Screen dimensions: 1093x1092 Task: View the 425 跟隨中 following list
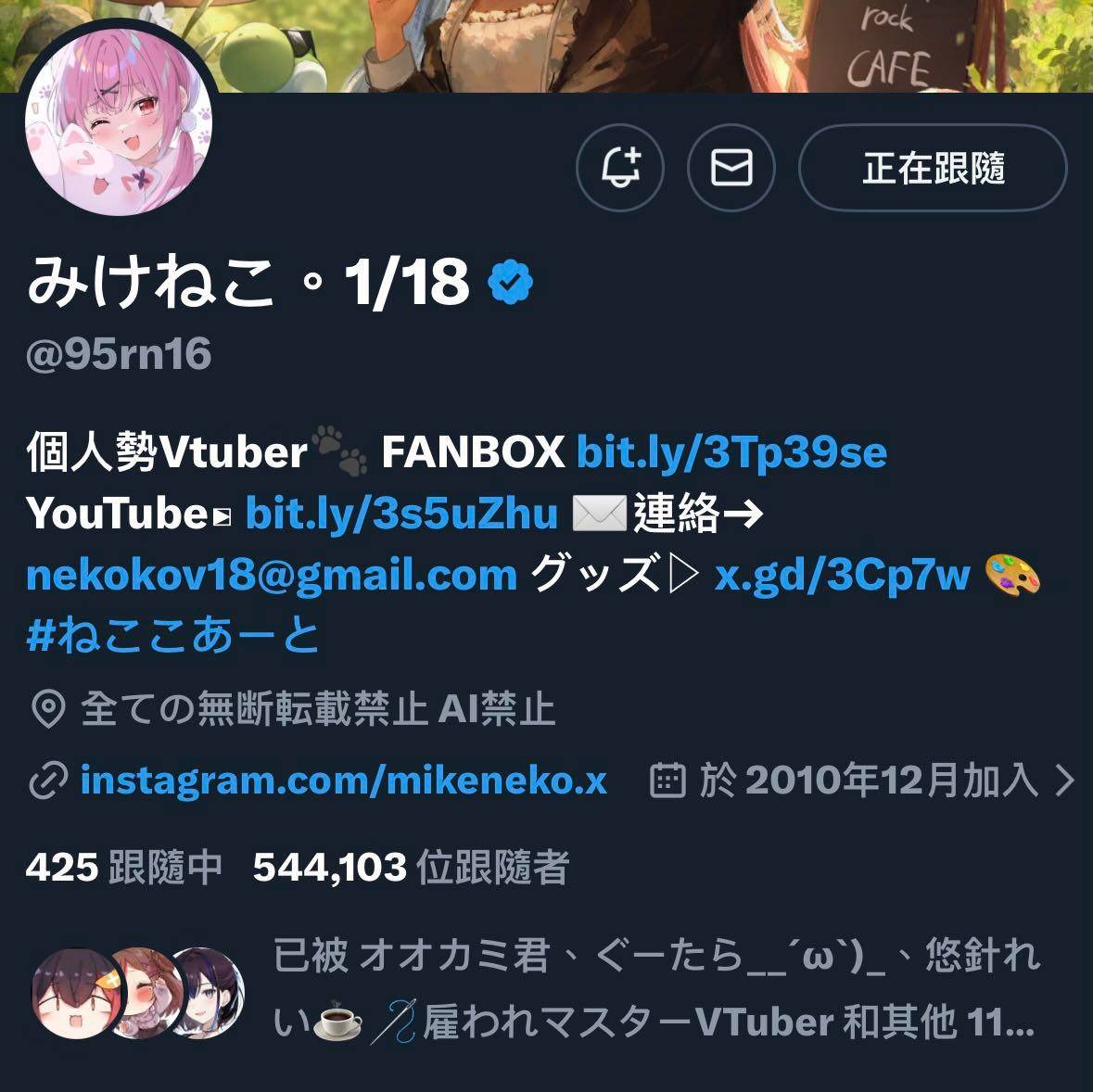[124, 868]
